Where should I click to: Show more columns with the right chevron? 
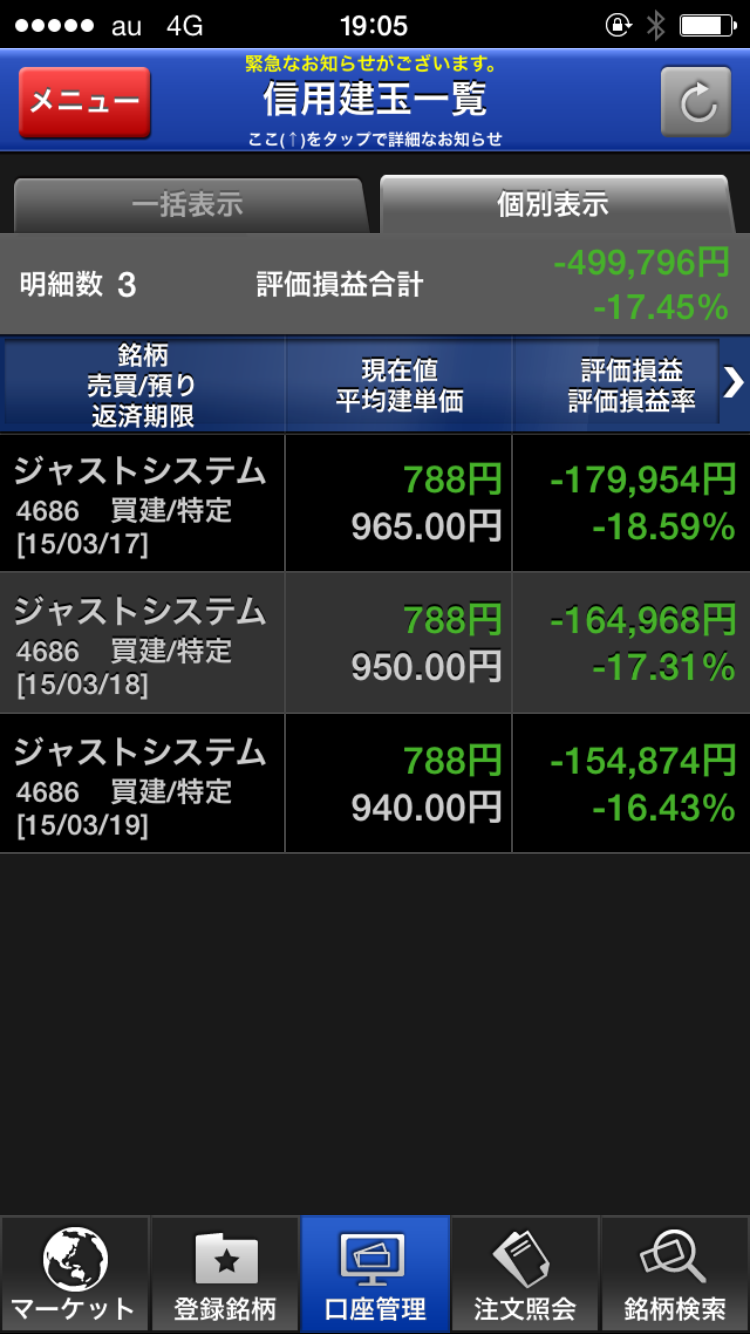pos(733,383)
